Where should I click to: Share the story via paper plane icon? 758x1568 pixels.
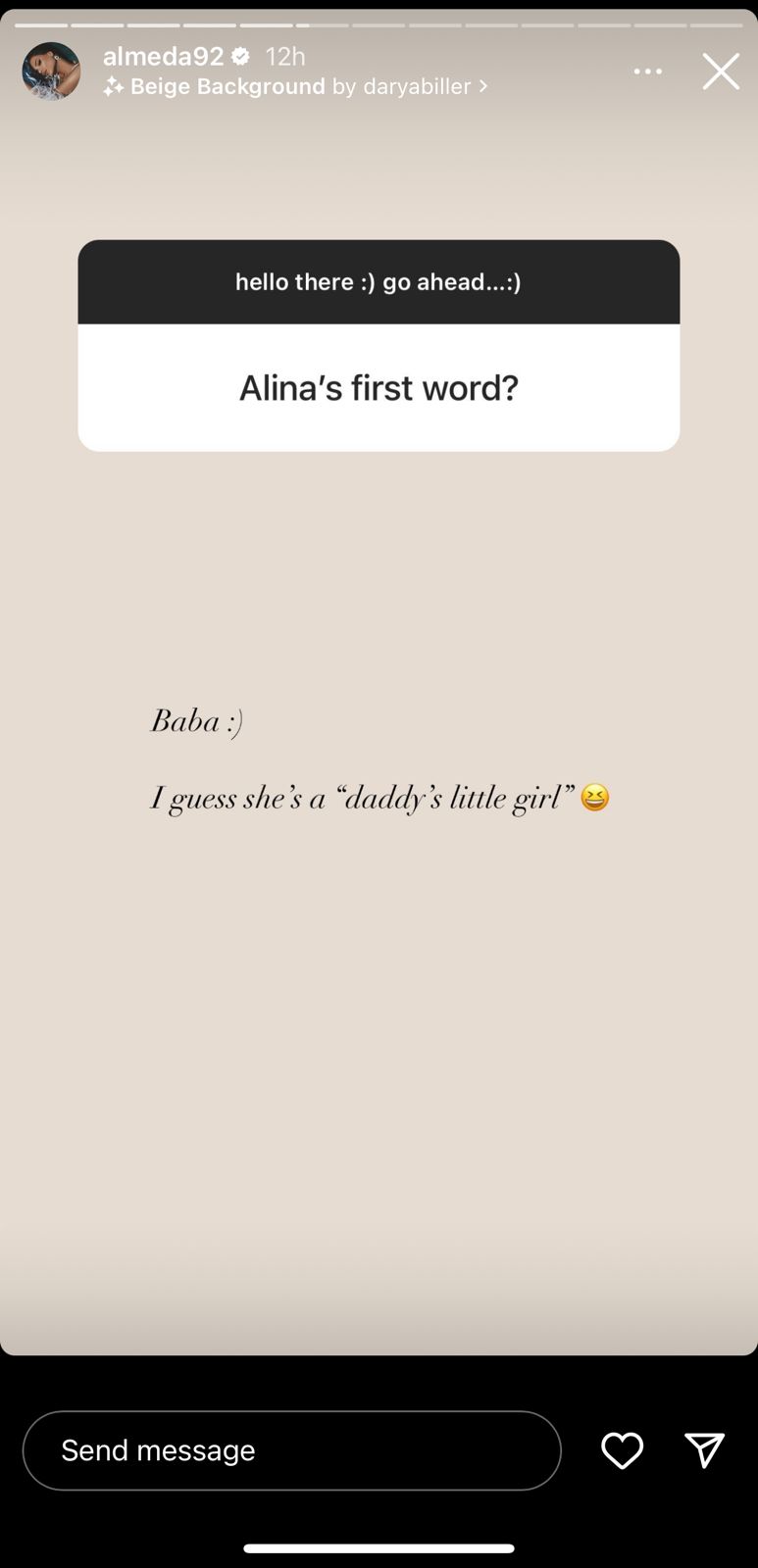704,1450
